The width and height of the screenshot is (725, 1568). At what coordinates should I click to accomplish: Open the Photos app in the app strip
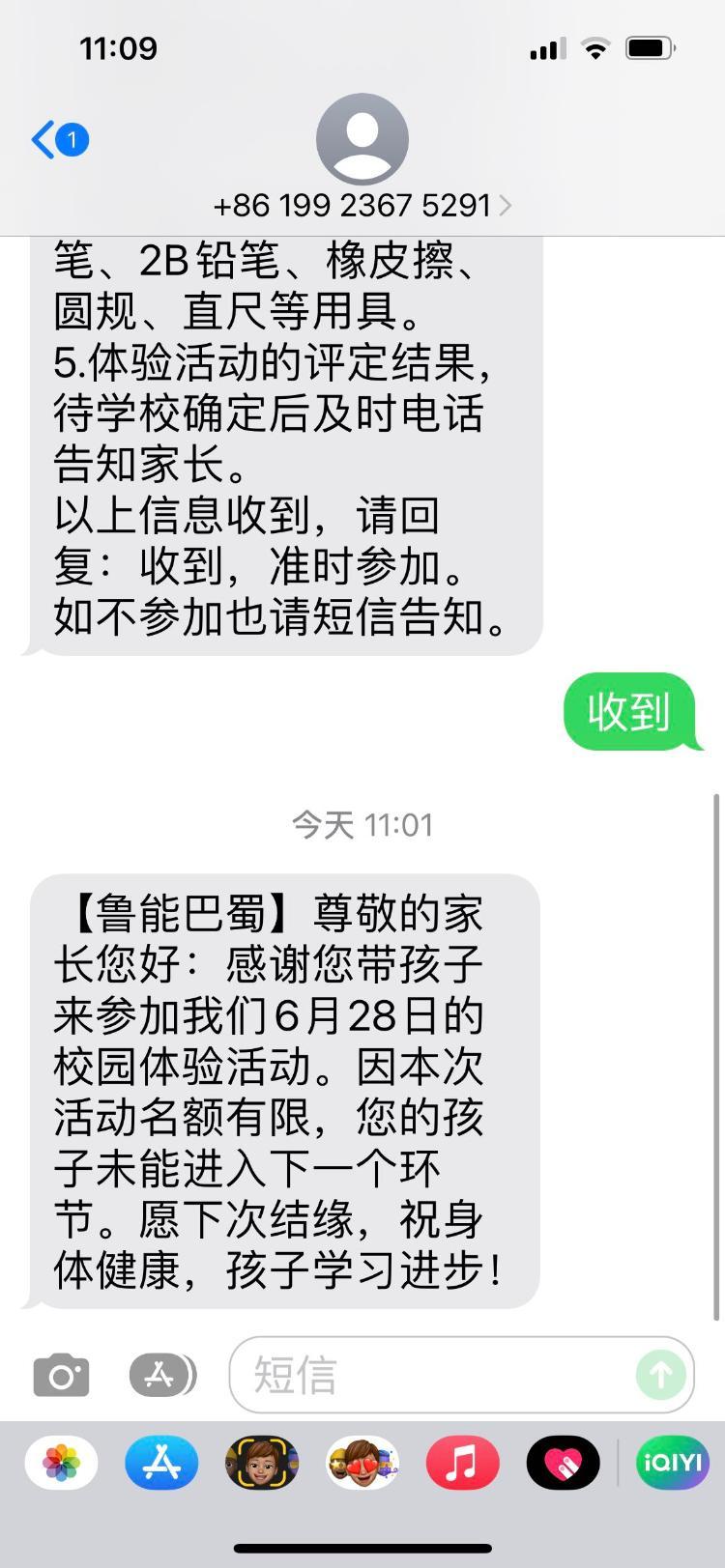[61, 1462]
